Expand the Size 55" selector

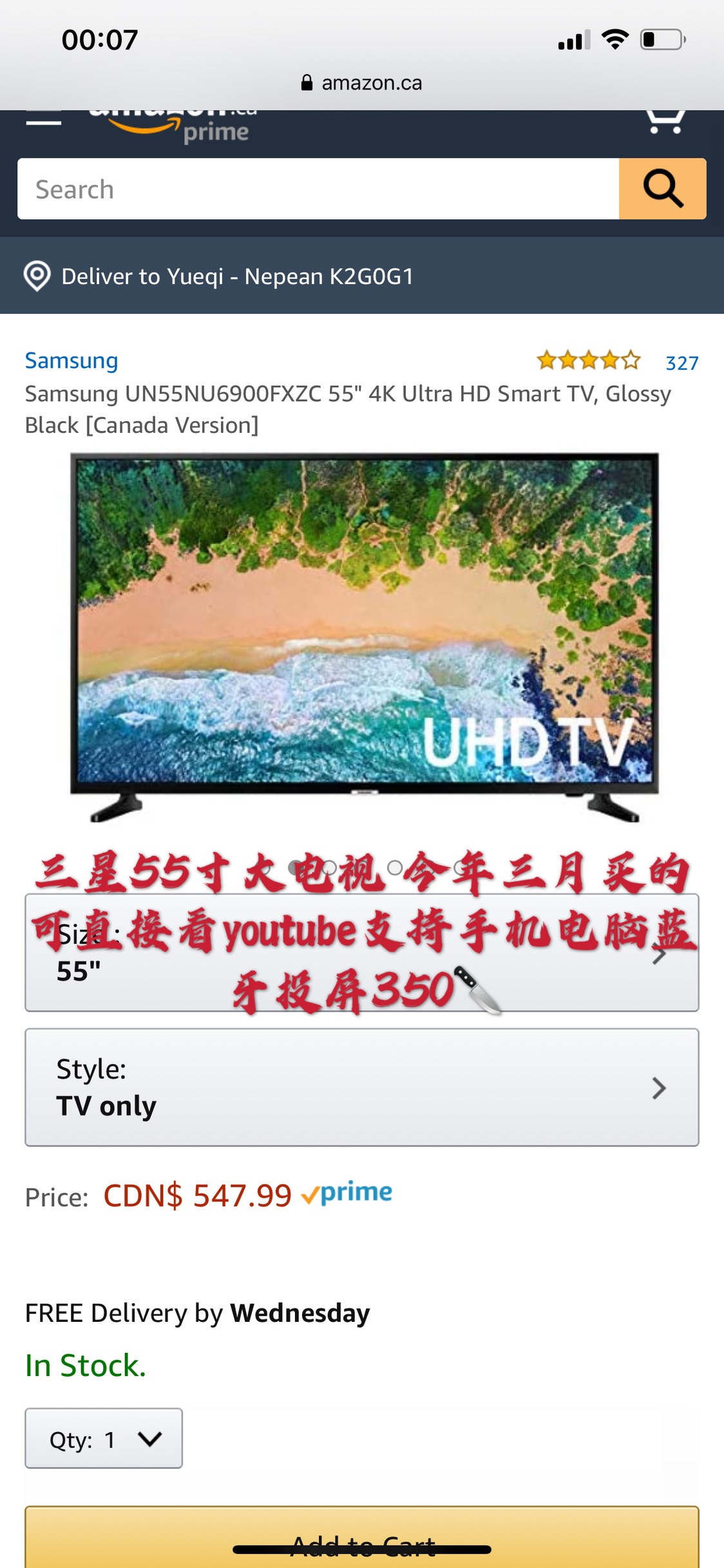pos(361,953)
